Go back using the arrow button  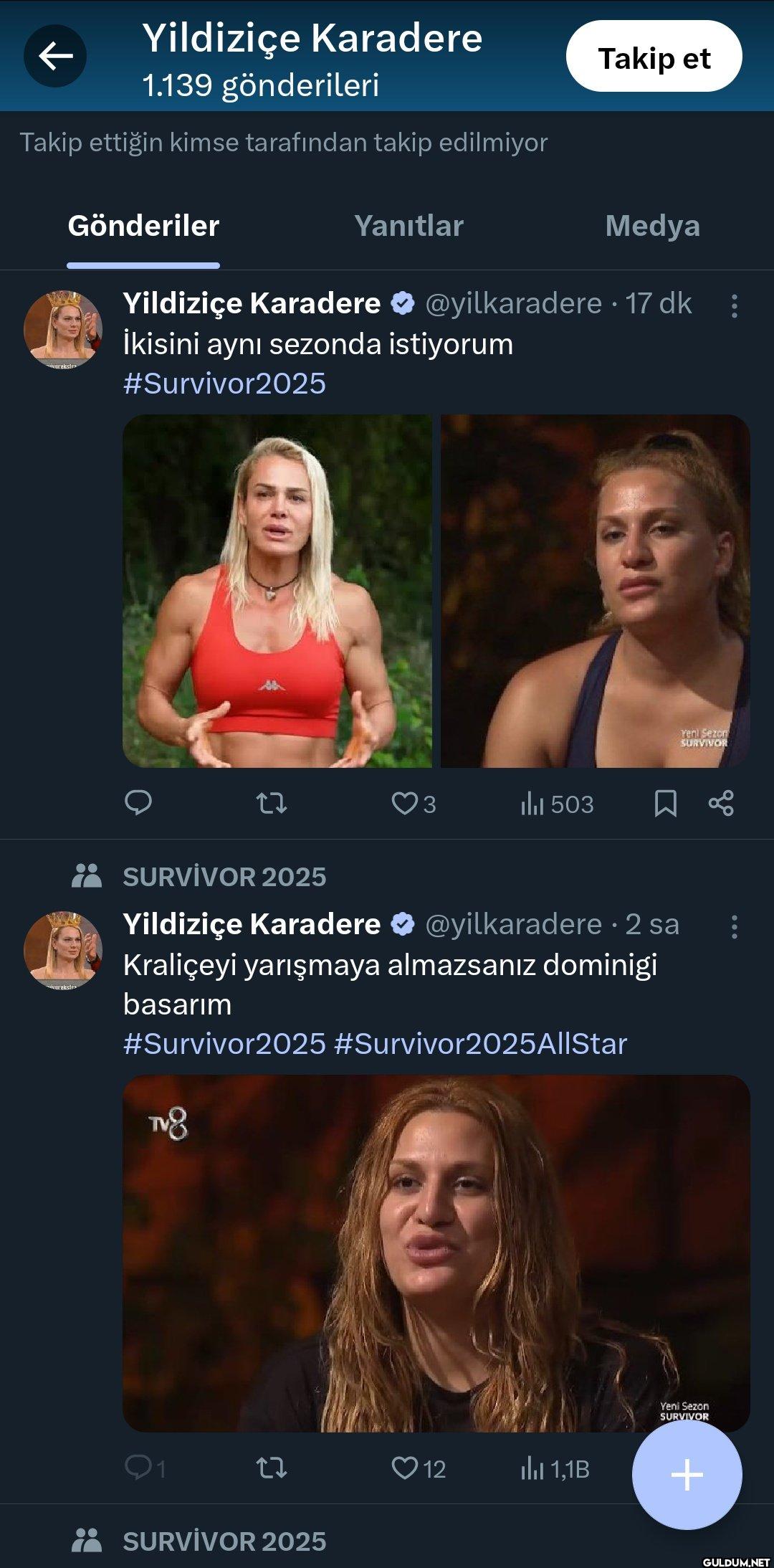[55, 56]
